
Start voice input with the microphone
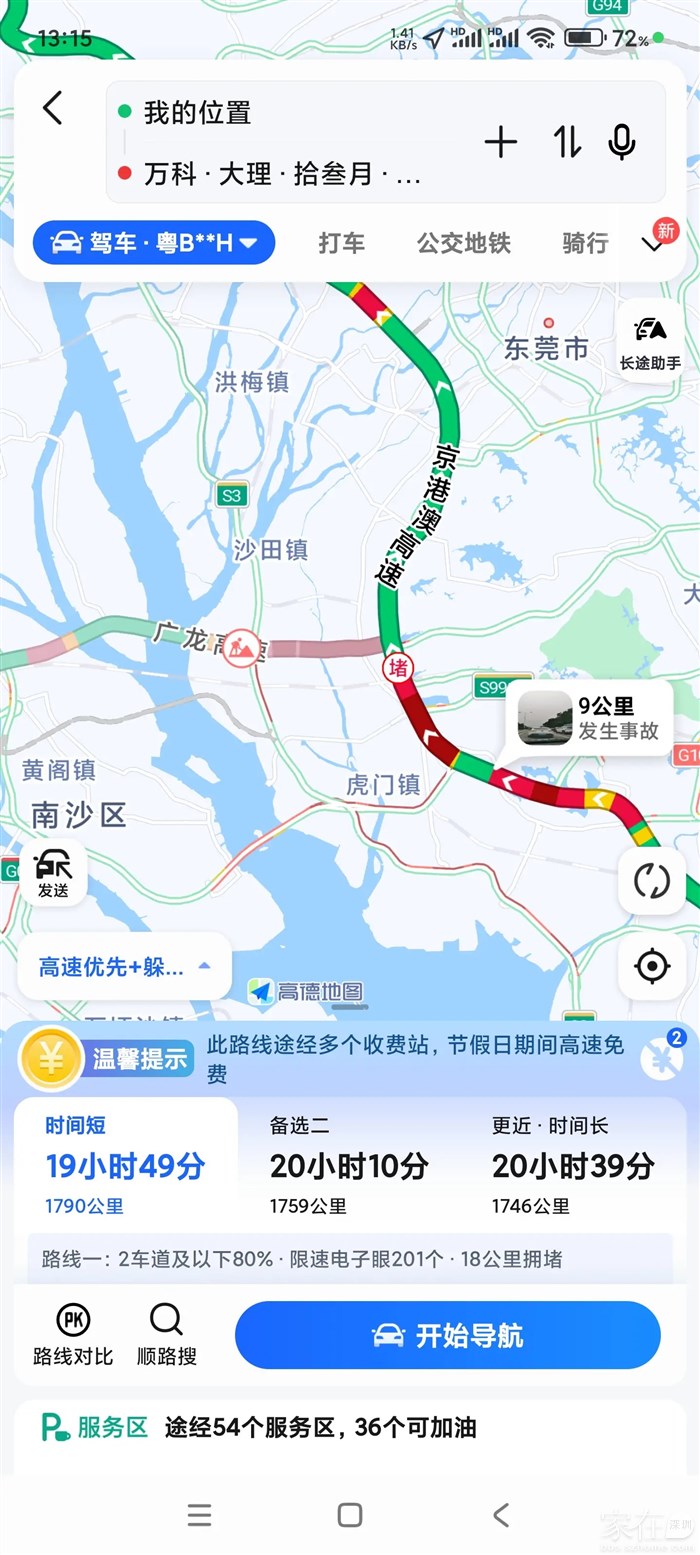tap(622, 143)
